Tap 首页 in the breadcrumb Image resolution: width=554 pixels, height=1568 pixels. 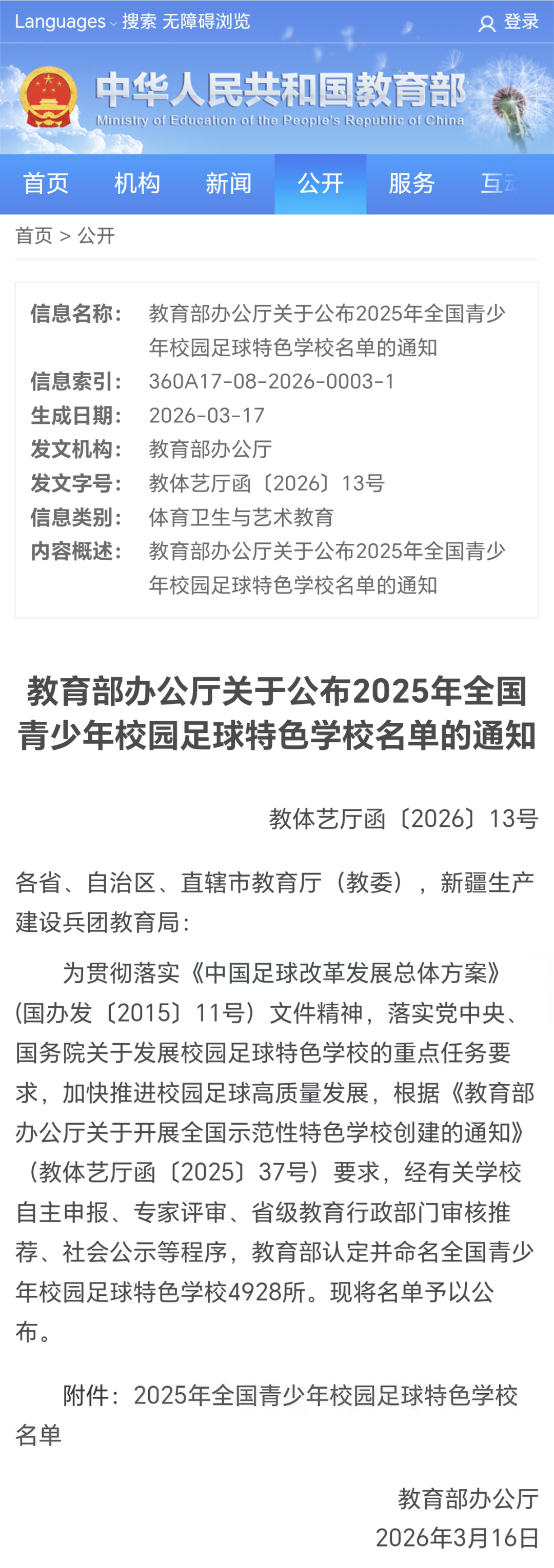pyautogui.click(x=33, y=236)
